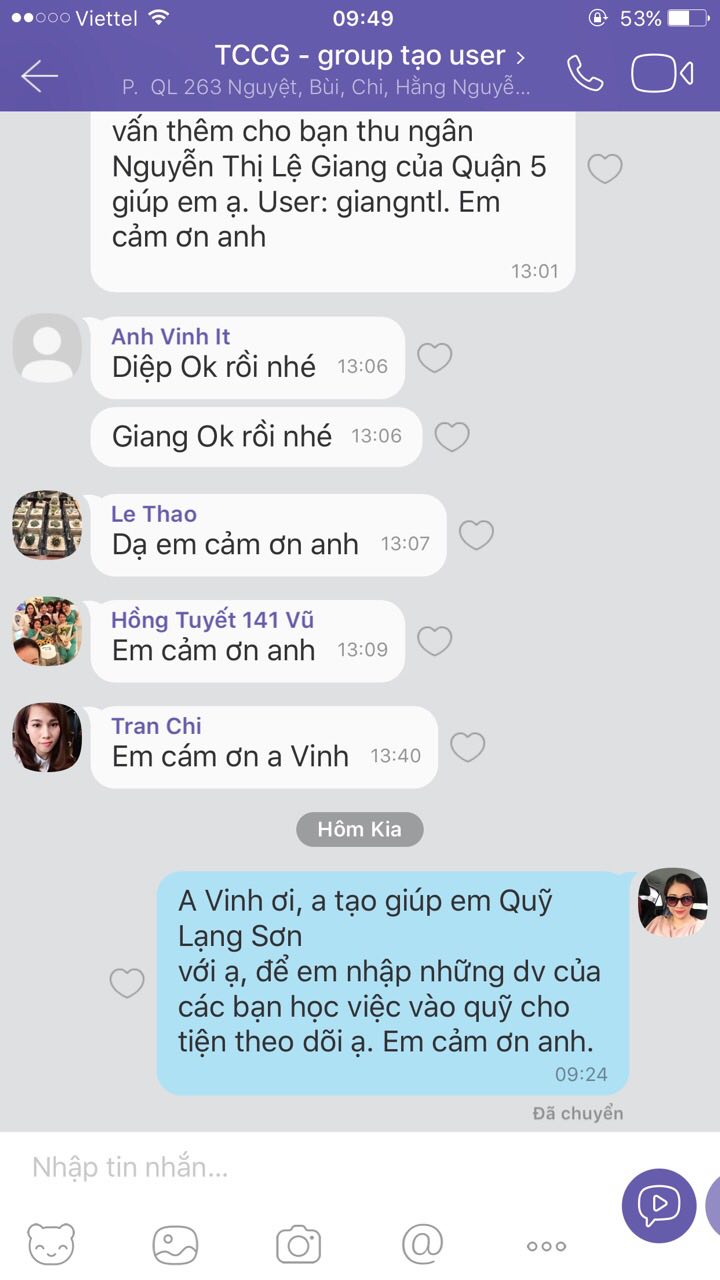Screen dimensions: 720x1280
Task: Like Hồng Tuyết 141 Vũ's message
Action: 434,641
